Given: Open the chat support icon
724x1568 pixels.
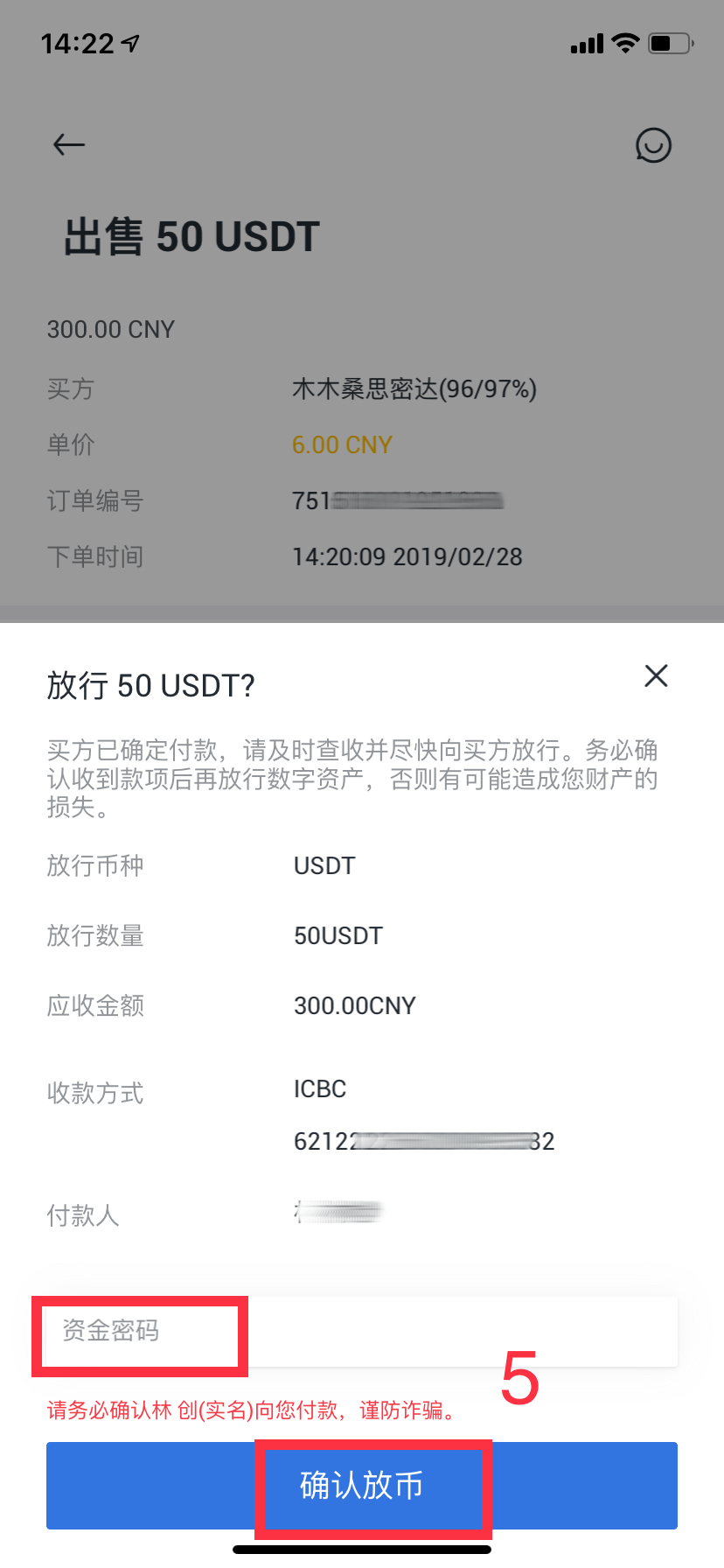Looking at the screenshot, I should 653,145.
